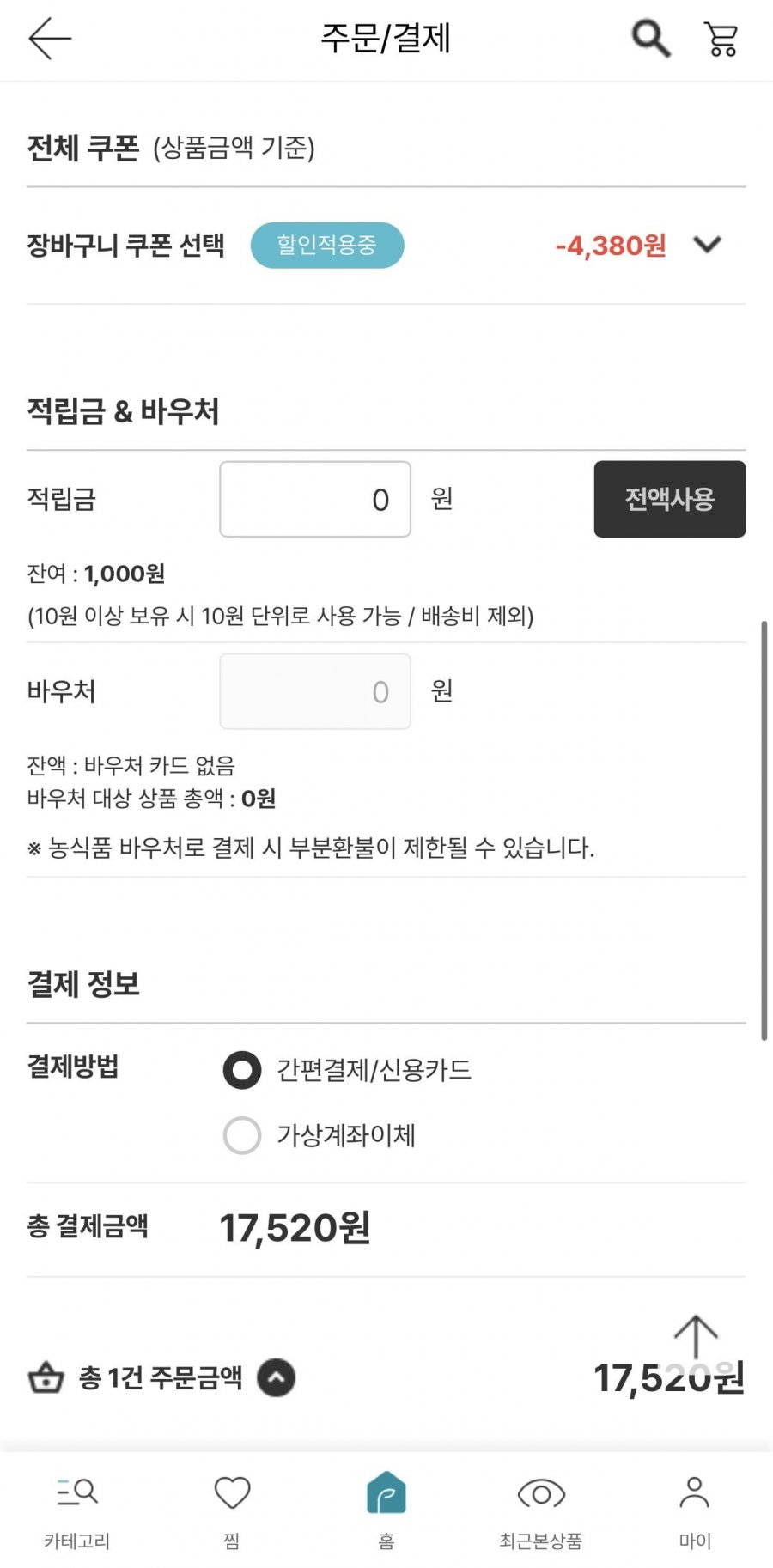Select 가상계좌이체 payment method
773x1568 pixels.
pyautogui.click(x=242, y=1135)
